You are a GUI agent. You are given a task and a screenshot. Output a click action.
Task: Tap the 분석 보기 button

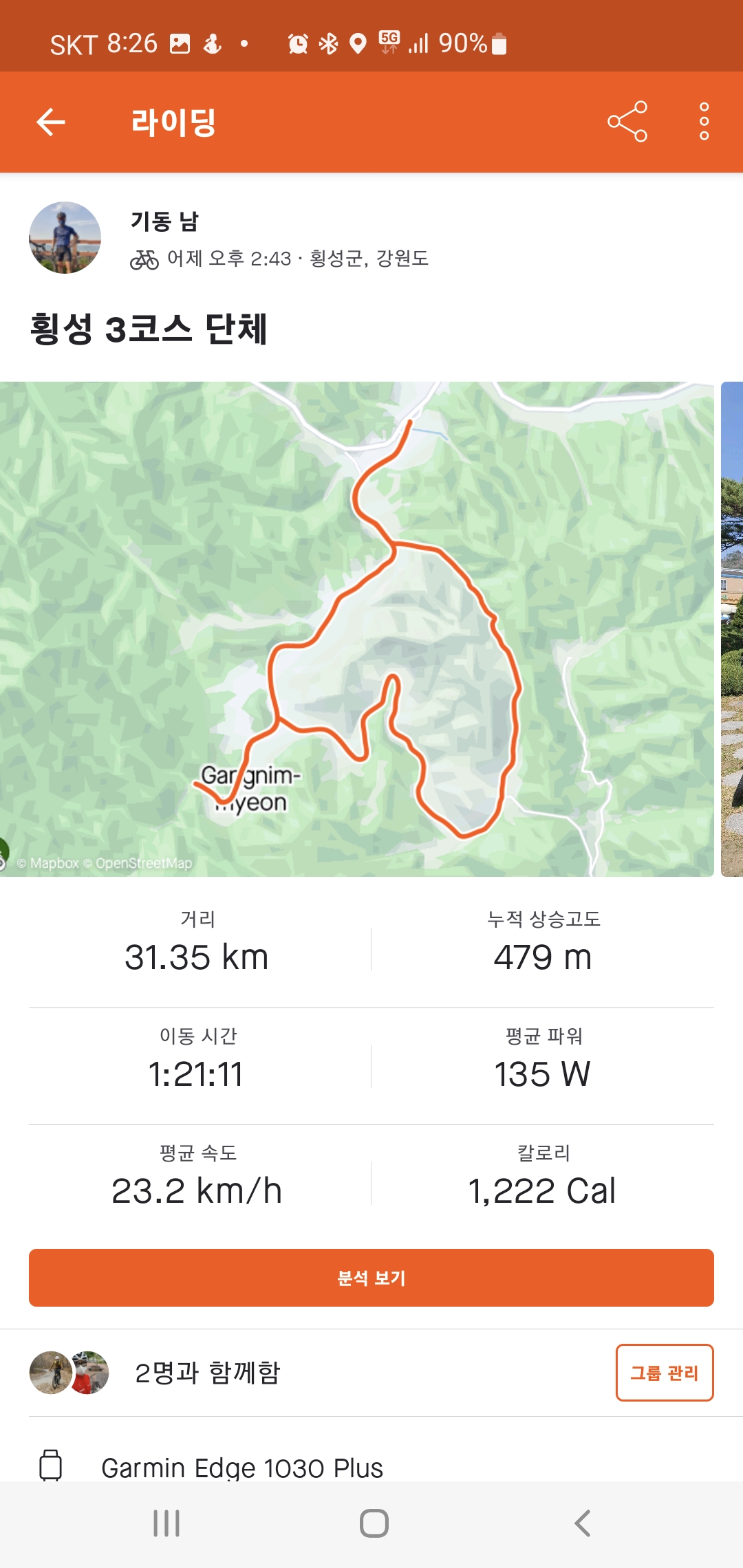coord(371,1278)
